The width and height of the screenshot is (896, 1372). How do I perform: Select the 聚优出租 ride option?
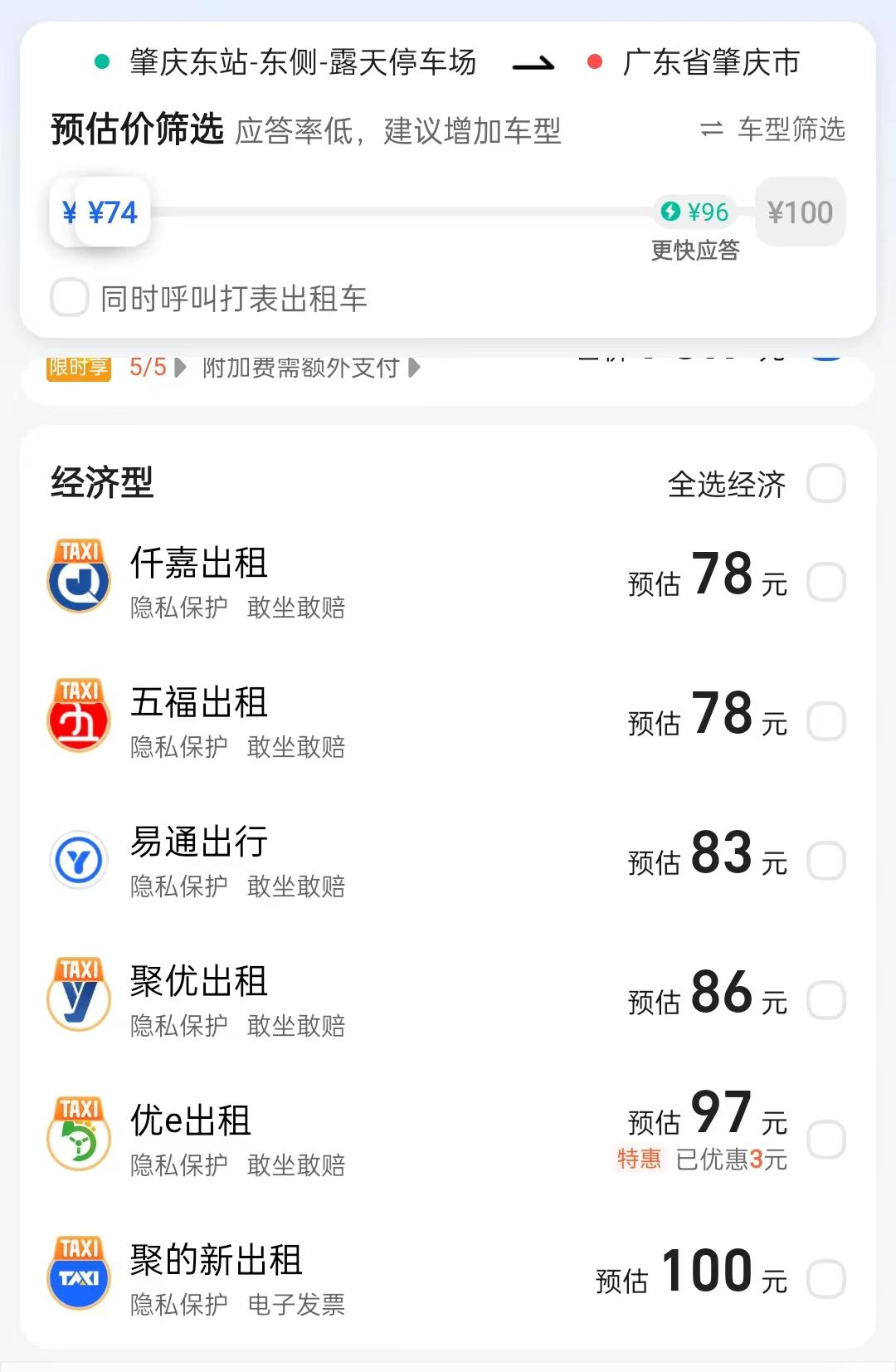pyautogui.click(x=826, y=1000)
